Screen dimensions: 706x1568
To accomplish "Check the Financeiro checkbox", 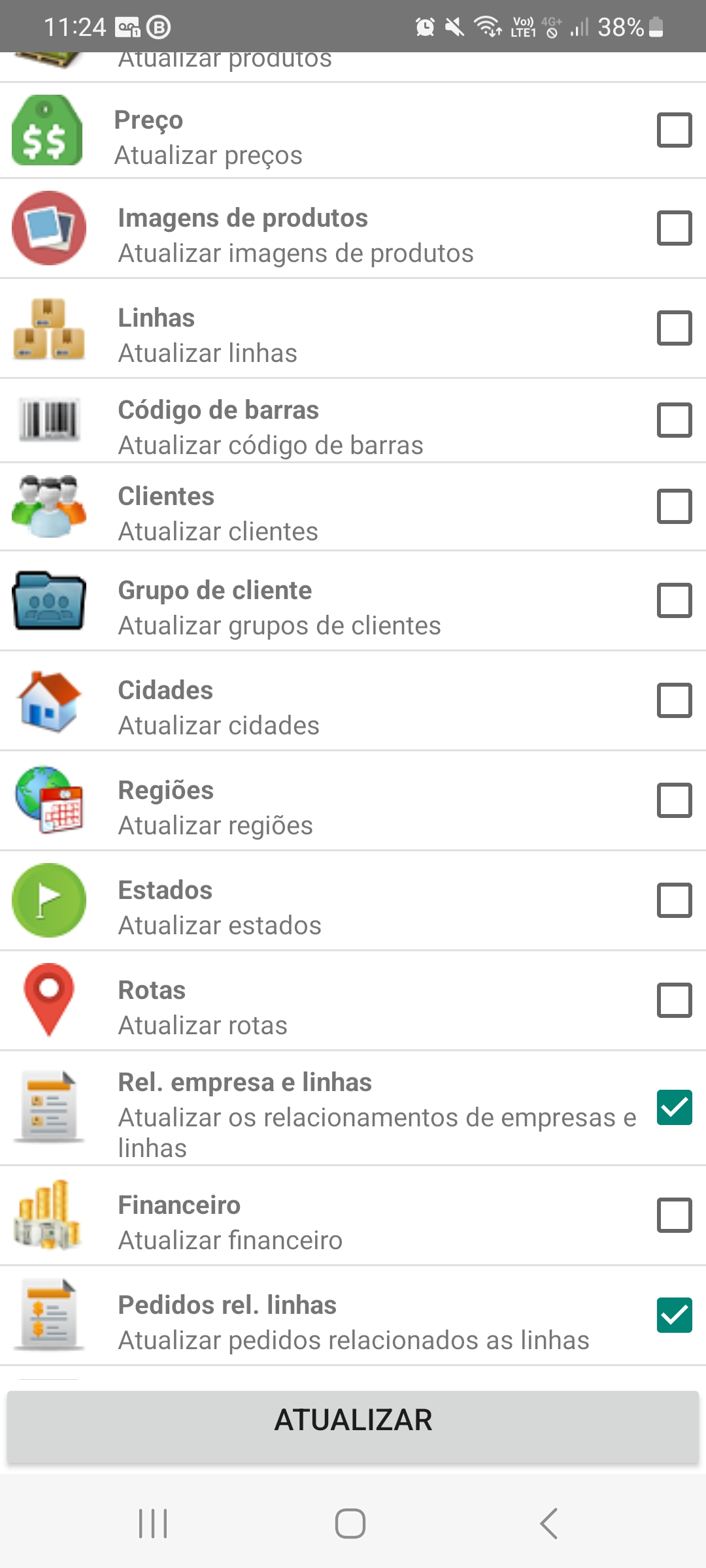I will click(674, 1215).
